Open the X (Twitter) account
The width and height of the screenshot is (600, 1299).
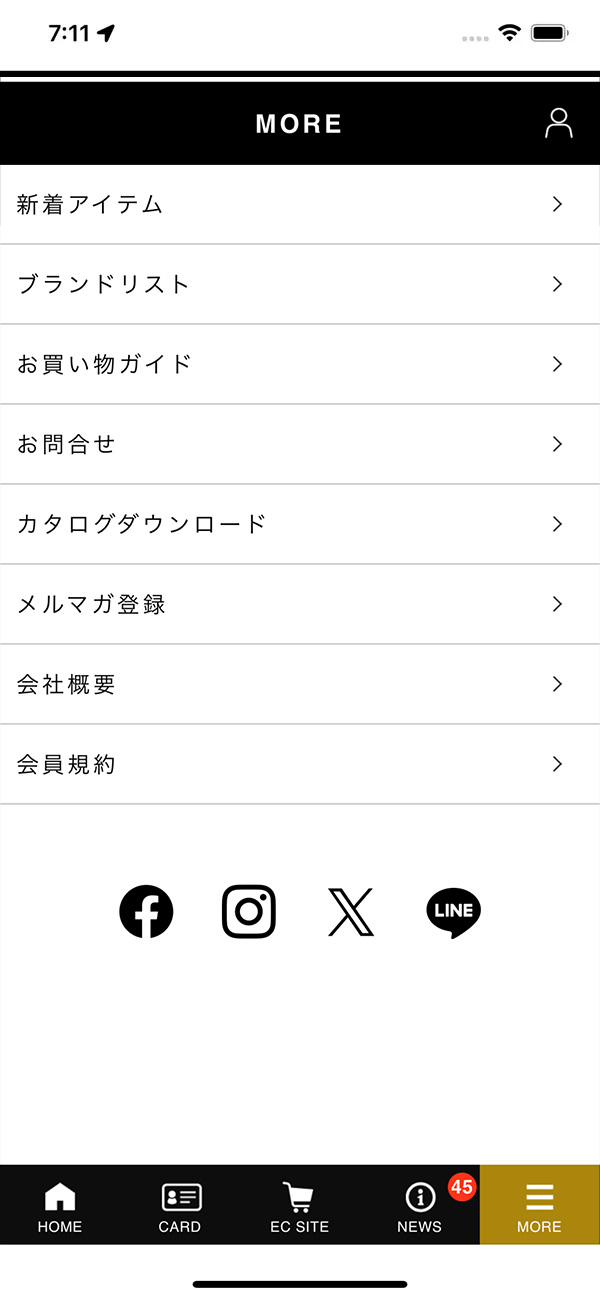(351, 911)
